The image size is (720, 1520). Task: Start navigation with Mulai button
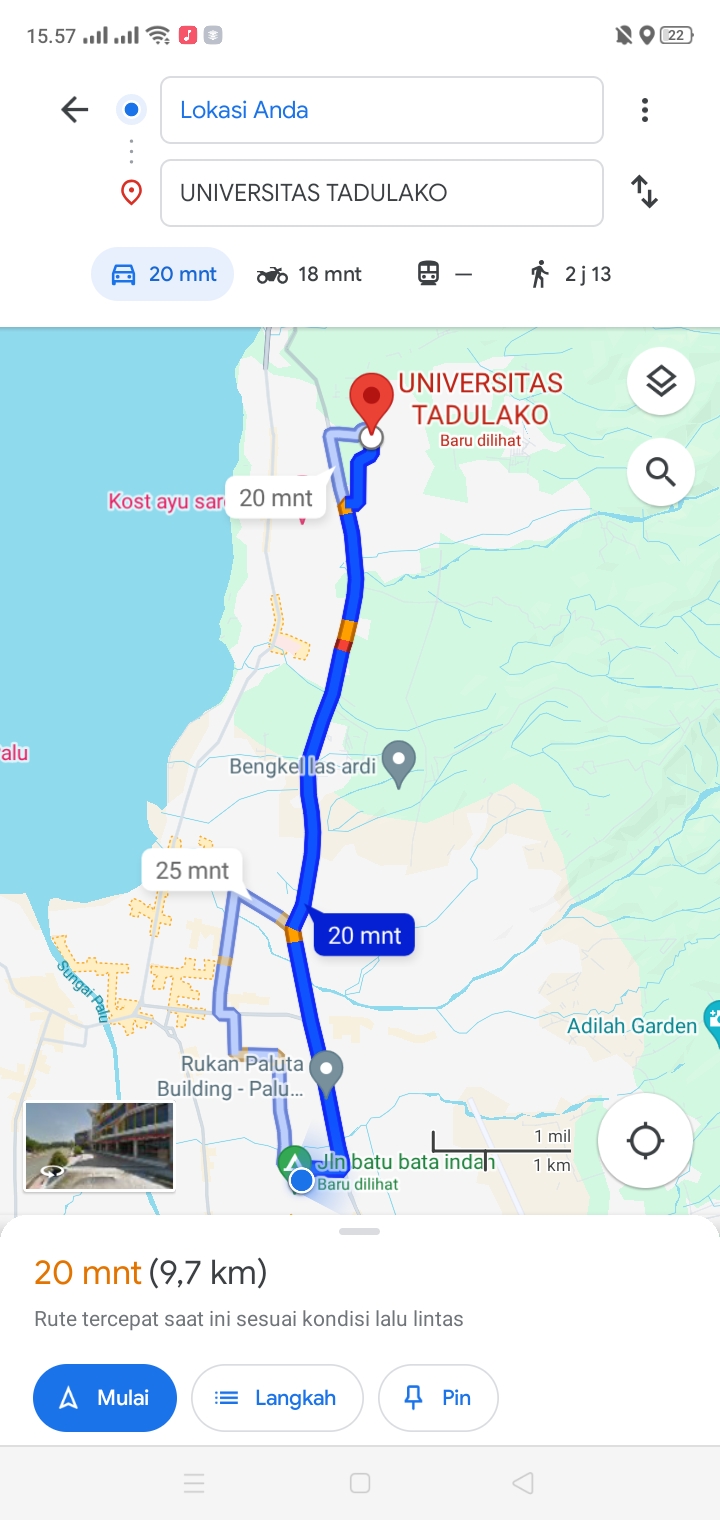coord(105,1398)
